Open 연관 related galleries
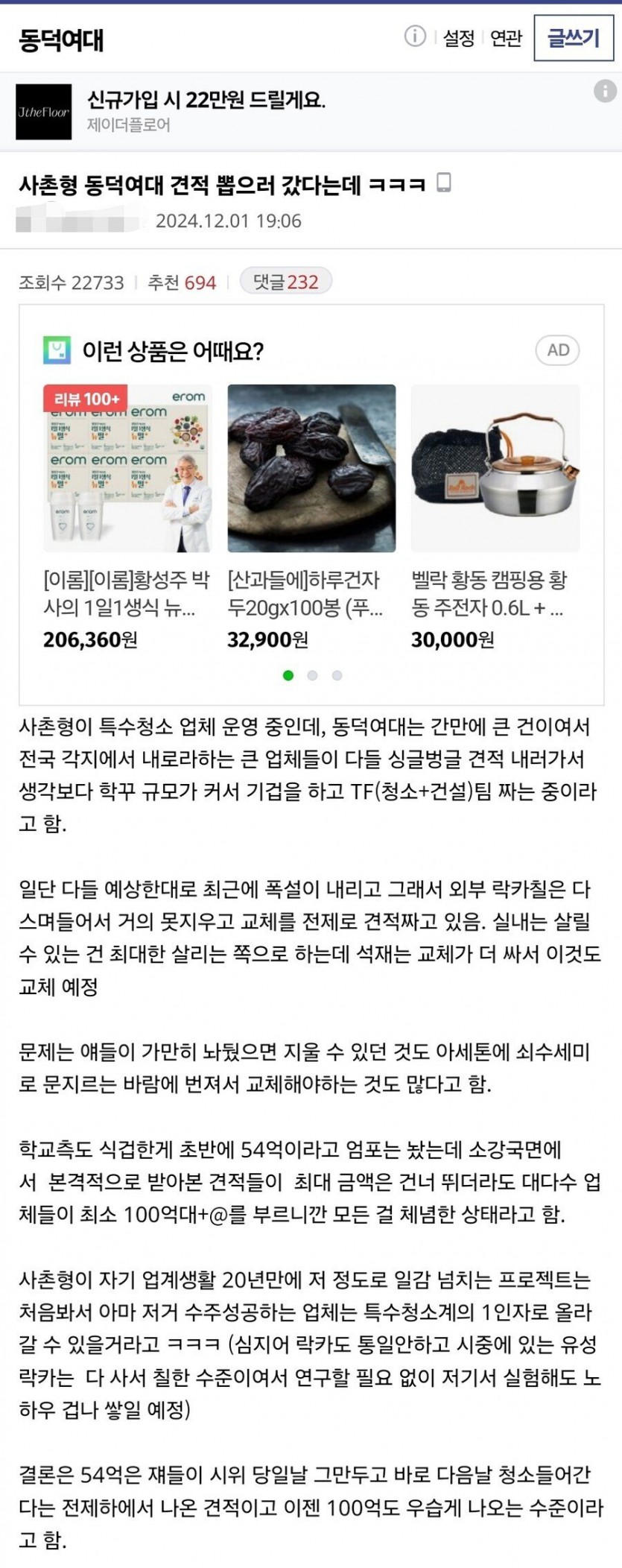 [x=507, y=38]
